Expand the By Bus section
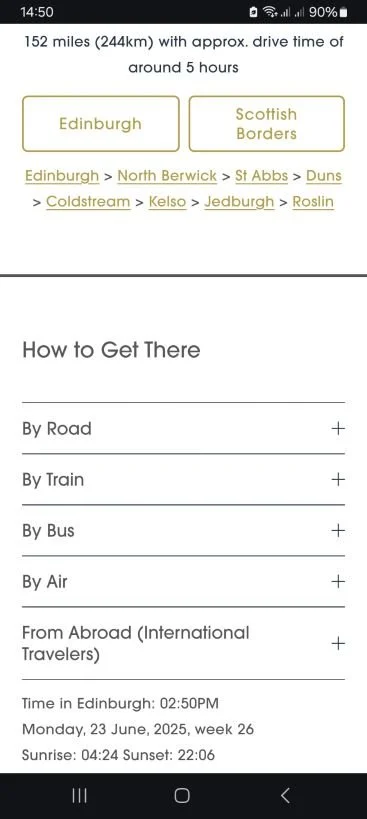The image size is (367, 819). (x=183, y=531)
